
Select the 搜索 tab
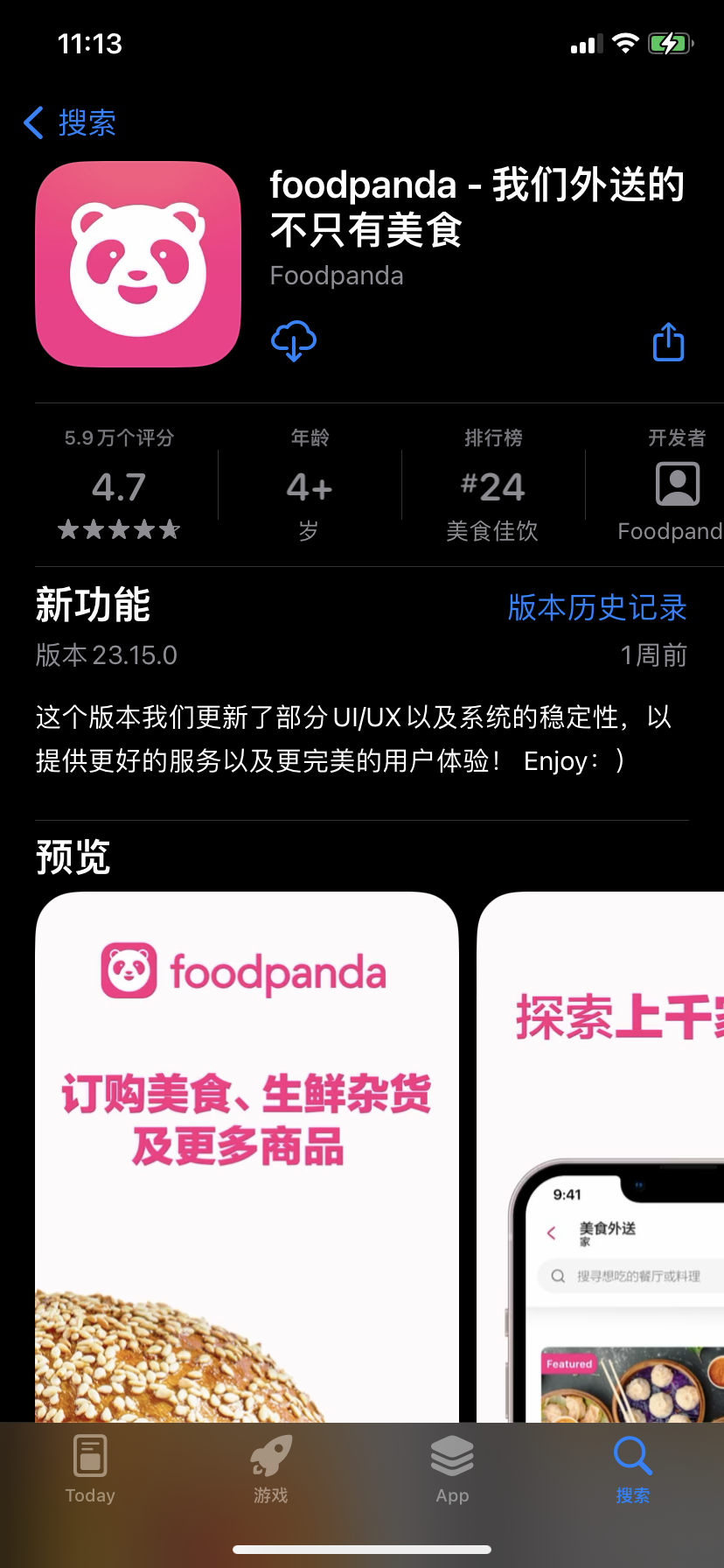coord(632,1470)
